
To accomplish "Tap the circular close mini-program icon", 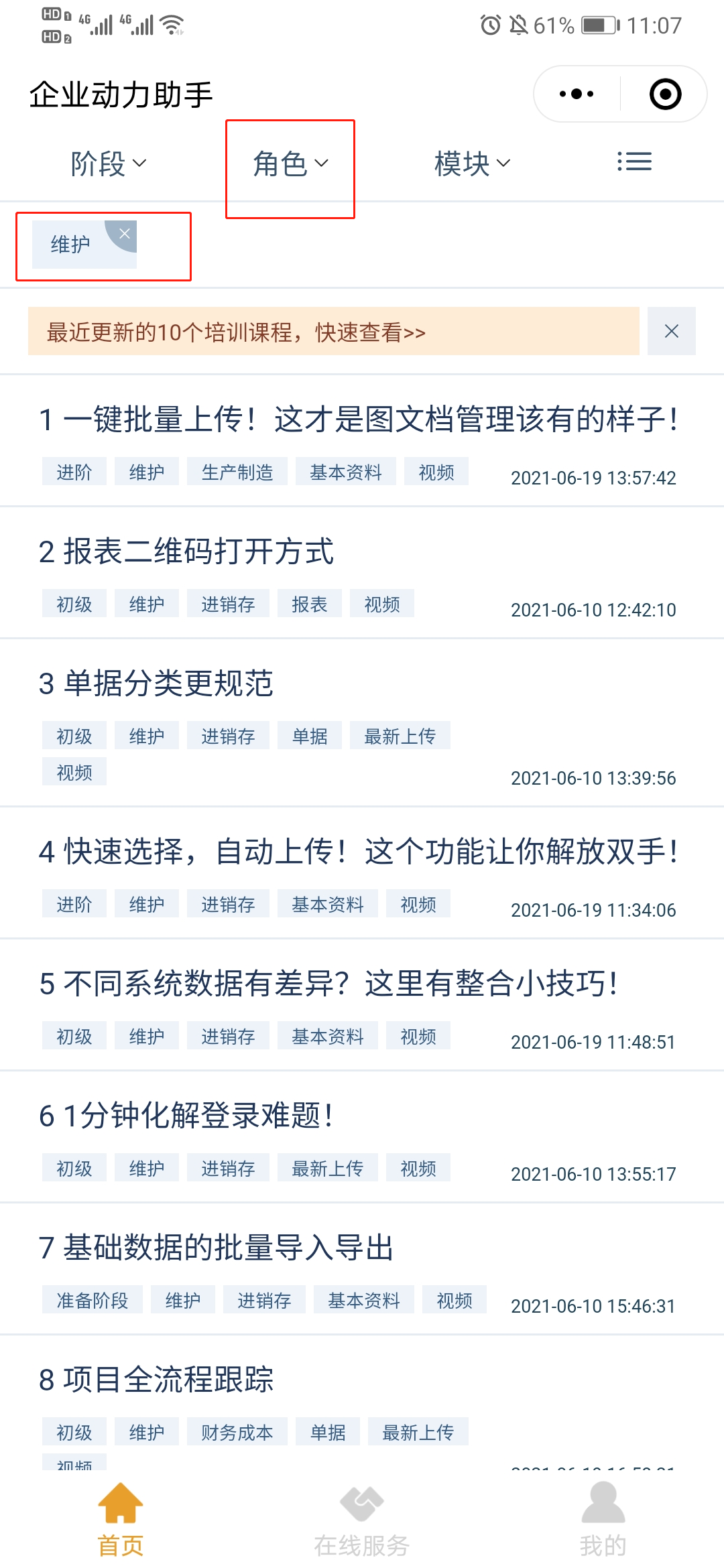I will click(x=666, y=94).
